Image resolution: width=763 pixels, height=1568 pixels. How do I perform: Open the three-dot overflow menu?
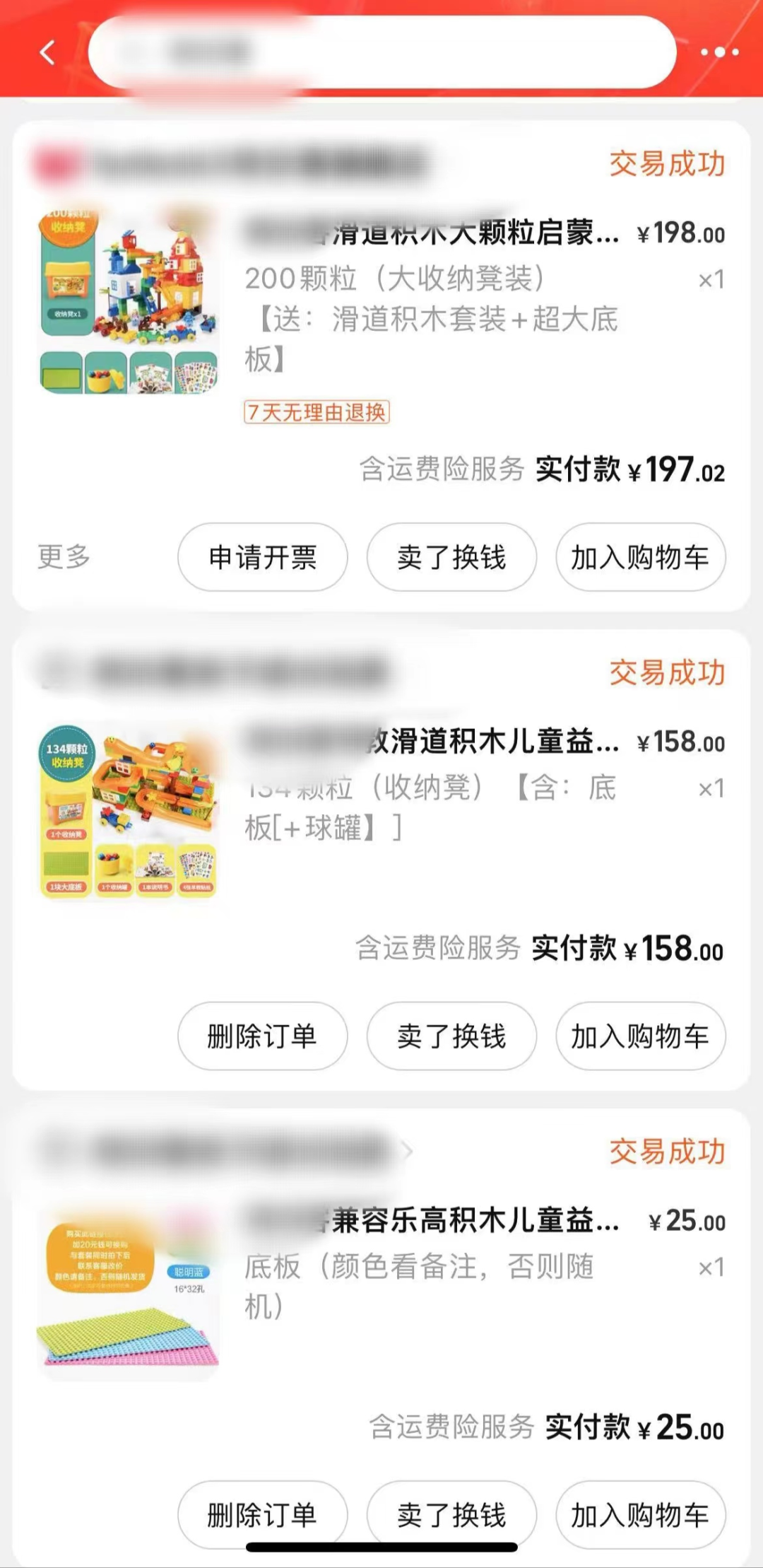[x=719, y=52]
